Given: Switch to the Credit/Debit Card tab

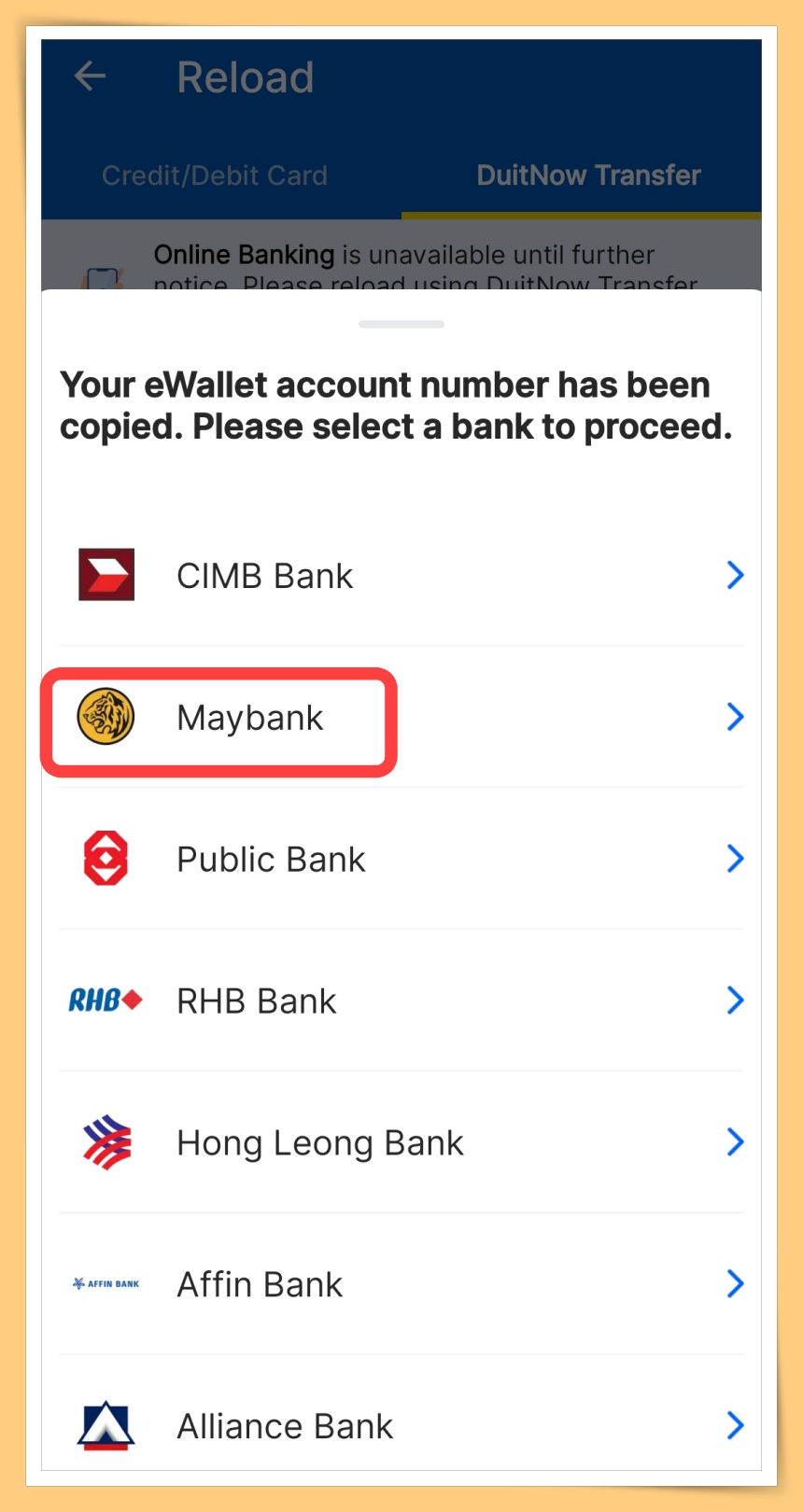Looking at the screenshot, I should pos(215,175).
